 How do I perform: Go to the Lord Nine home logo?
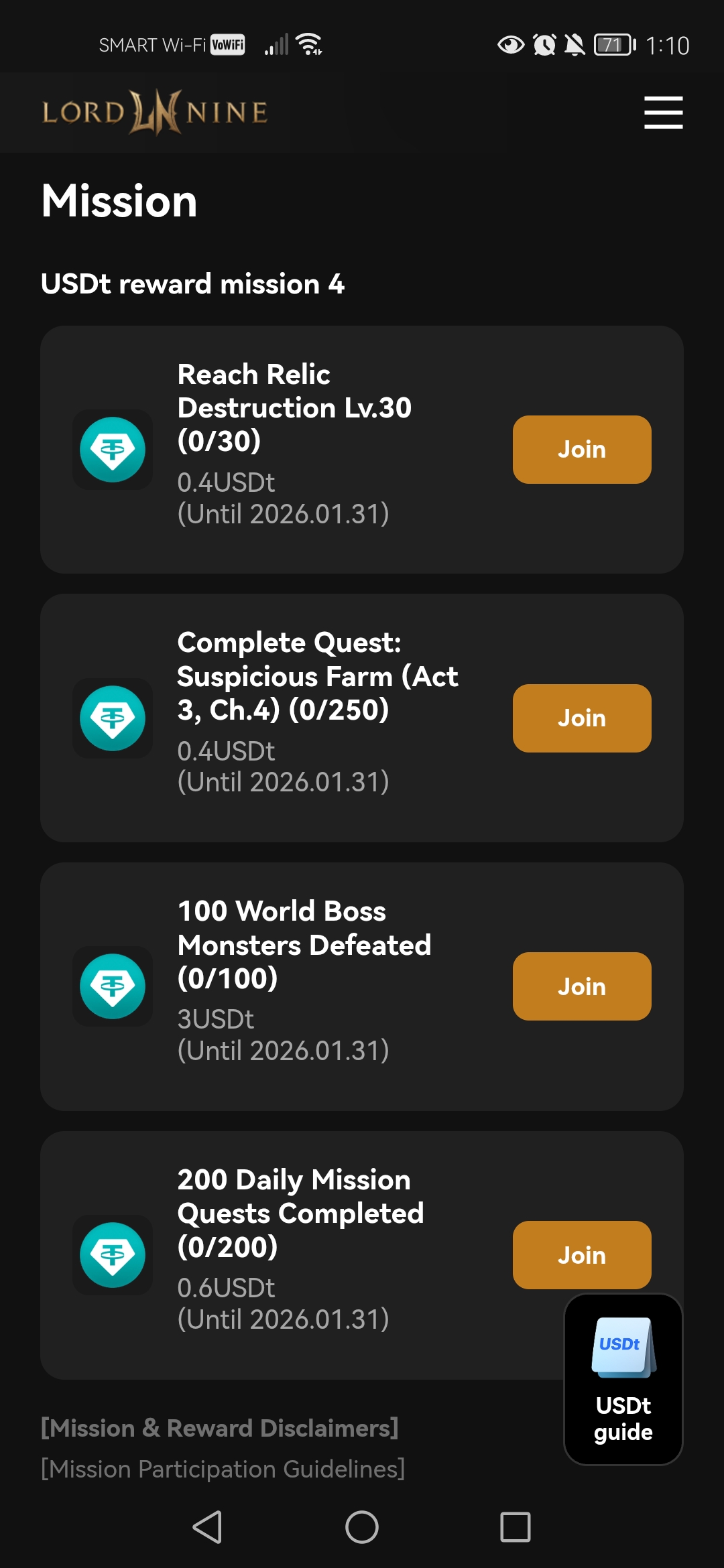pyautogui.click(x=155, y=112)
